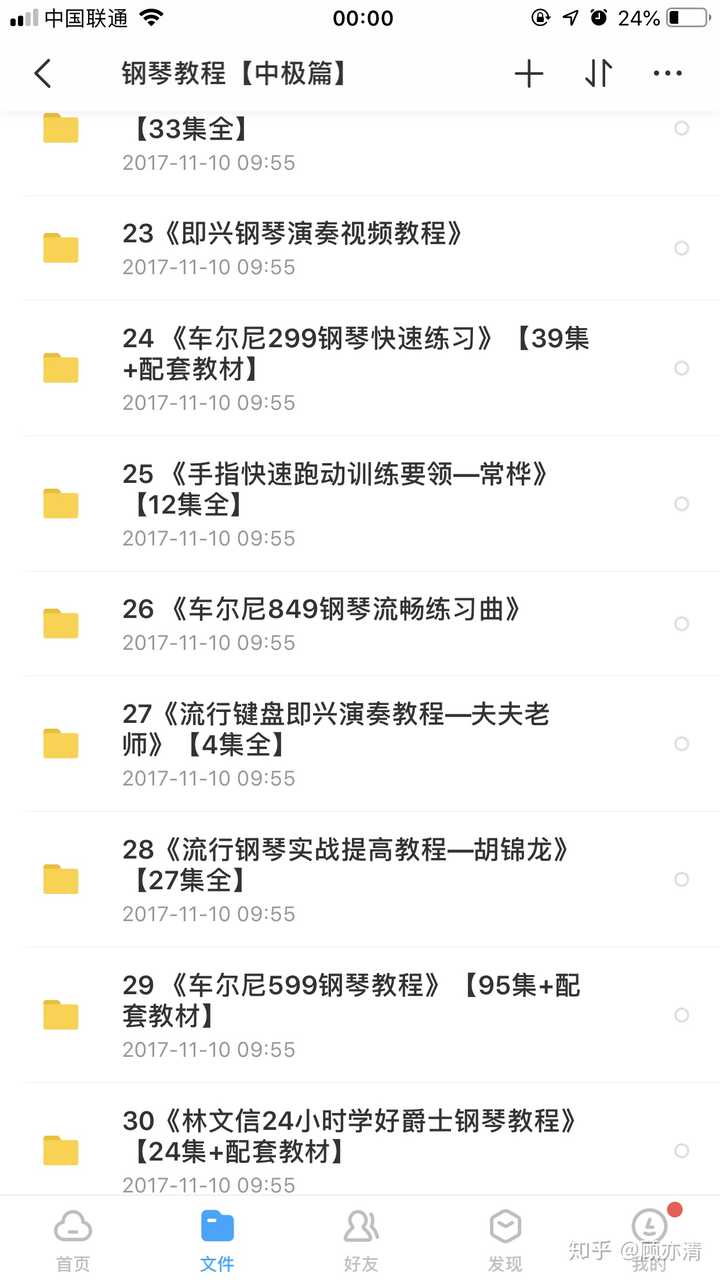This screenshot has height=1280, width=720.
Task: Tap the plus icon to add new files
Action: click(x=528, y=73)
